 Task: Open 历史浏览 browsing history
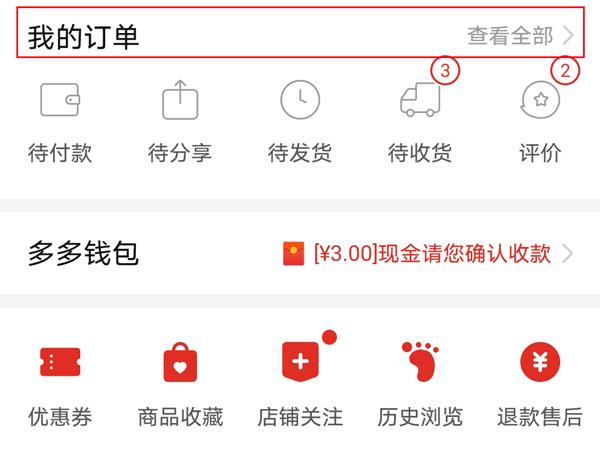click(x=420, y=383)
